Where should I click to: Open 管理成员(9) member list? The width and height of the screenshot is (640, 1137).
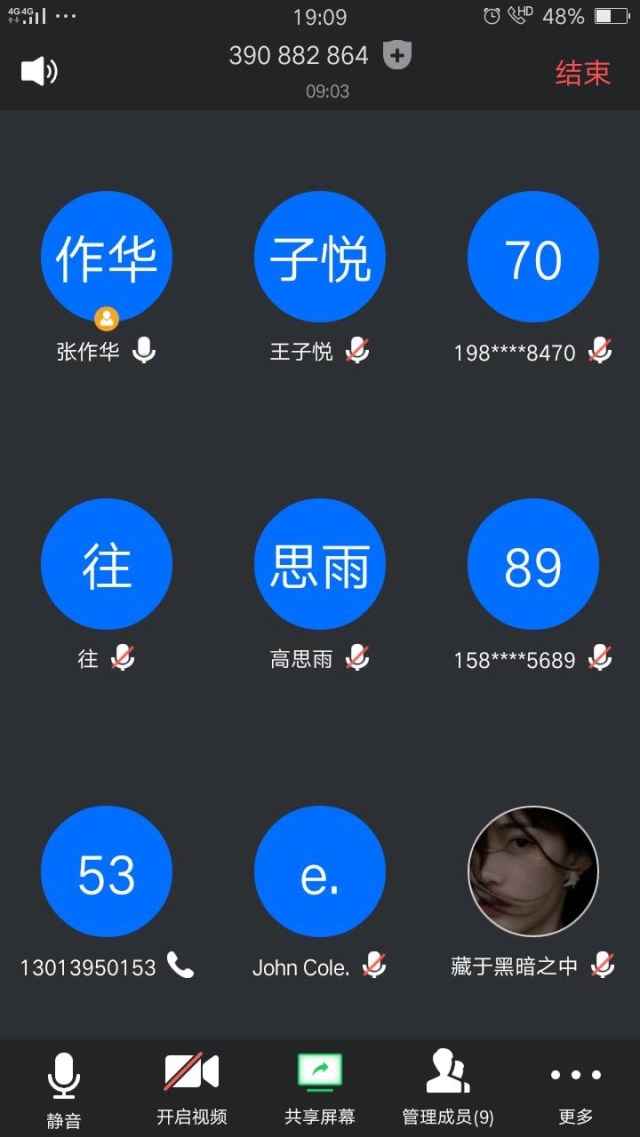coord(447,1088)
